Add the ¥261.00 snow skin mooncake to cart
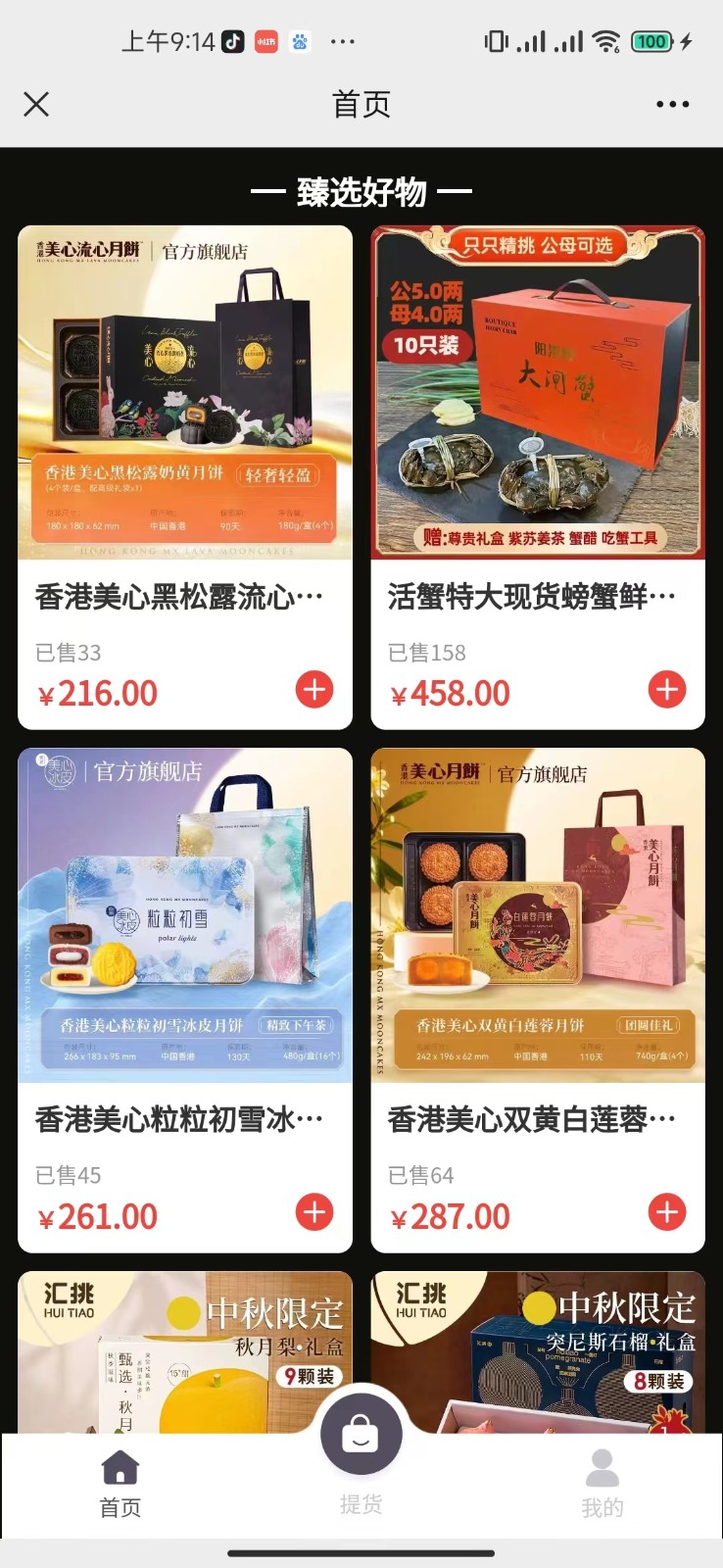 (x=314, y=1212)
